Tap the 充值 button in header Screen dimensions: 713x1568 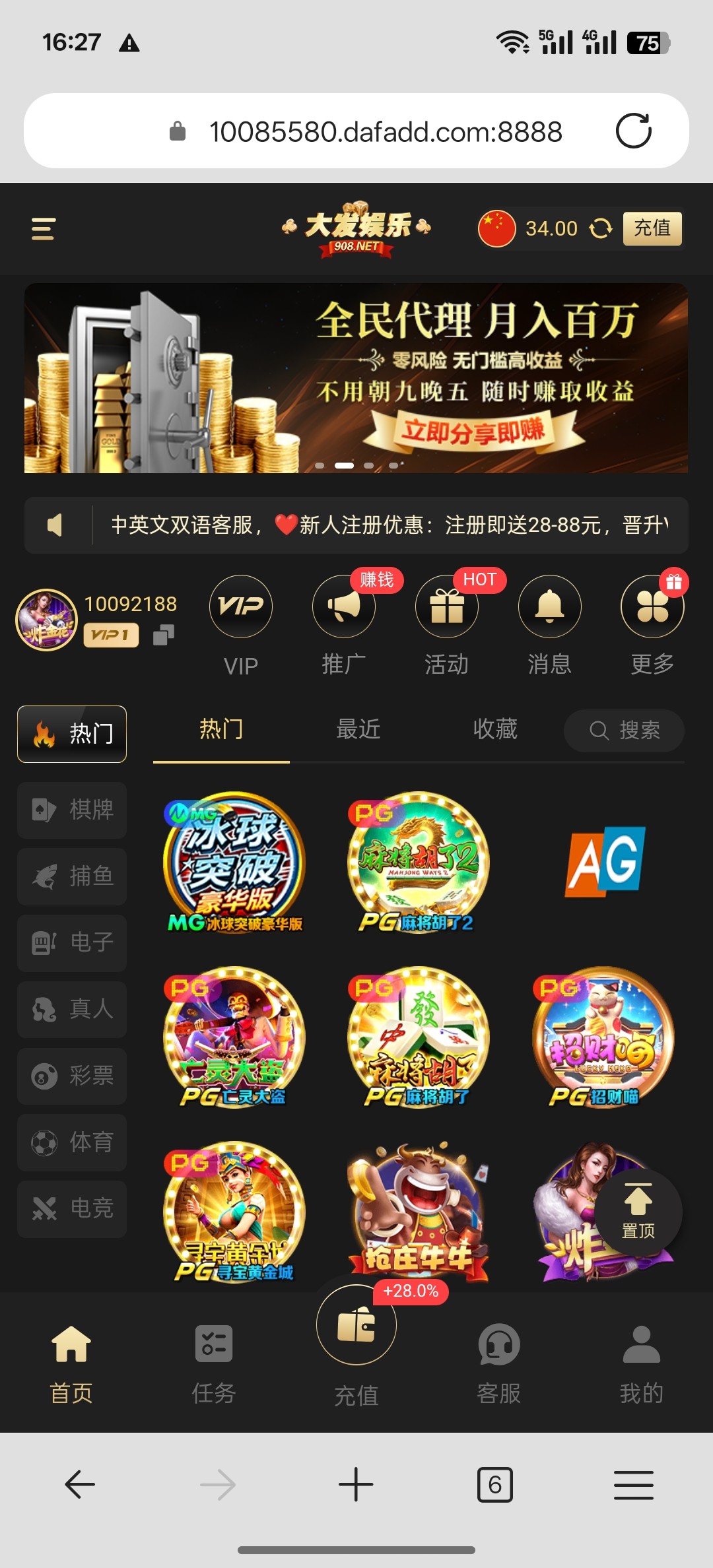(652, 228)
